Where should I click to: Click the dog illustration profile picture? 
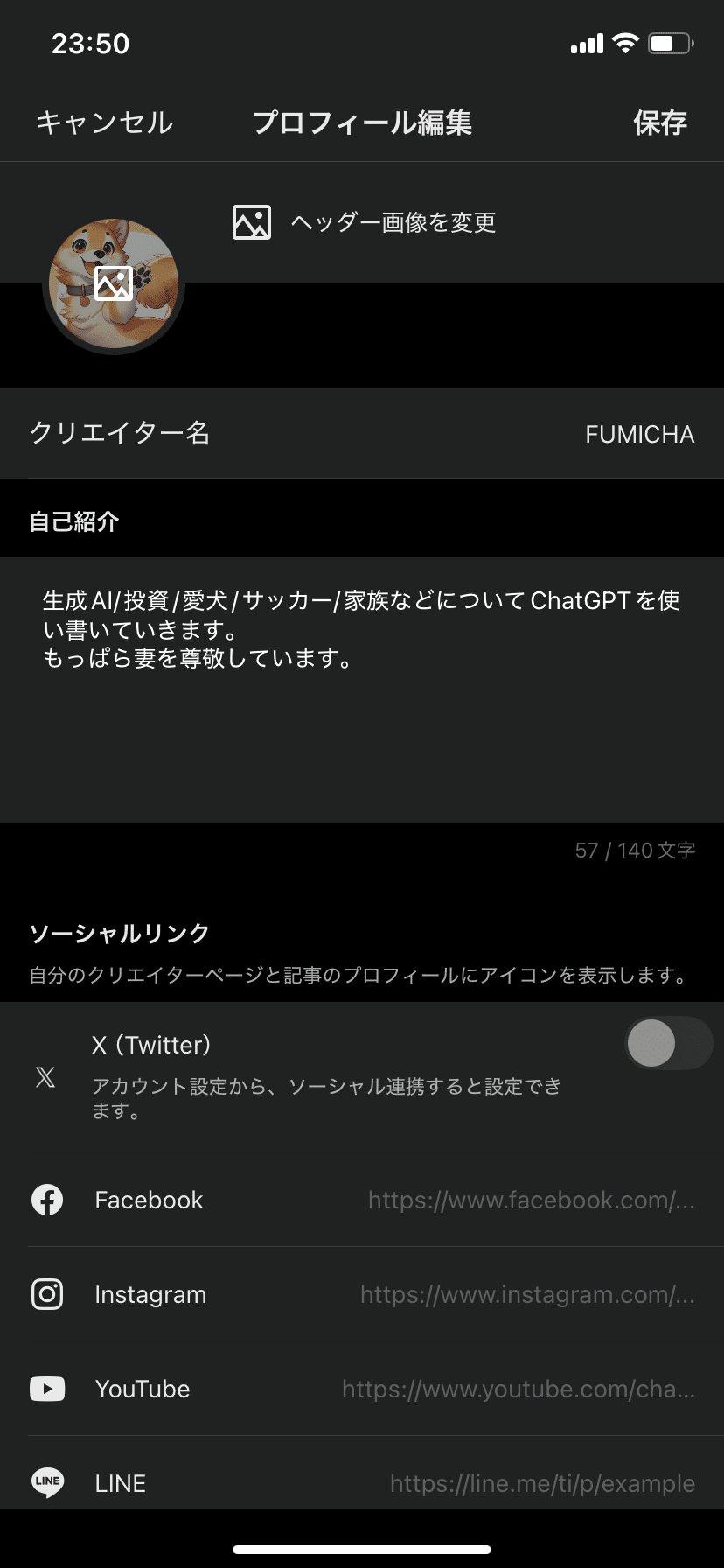114,282
